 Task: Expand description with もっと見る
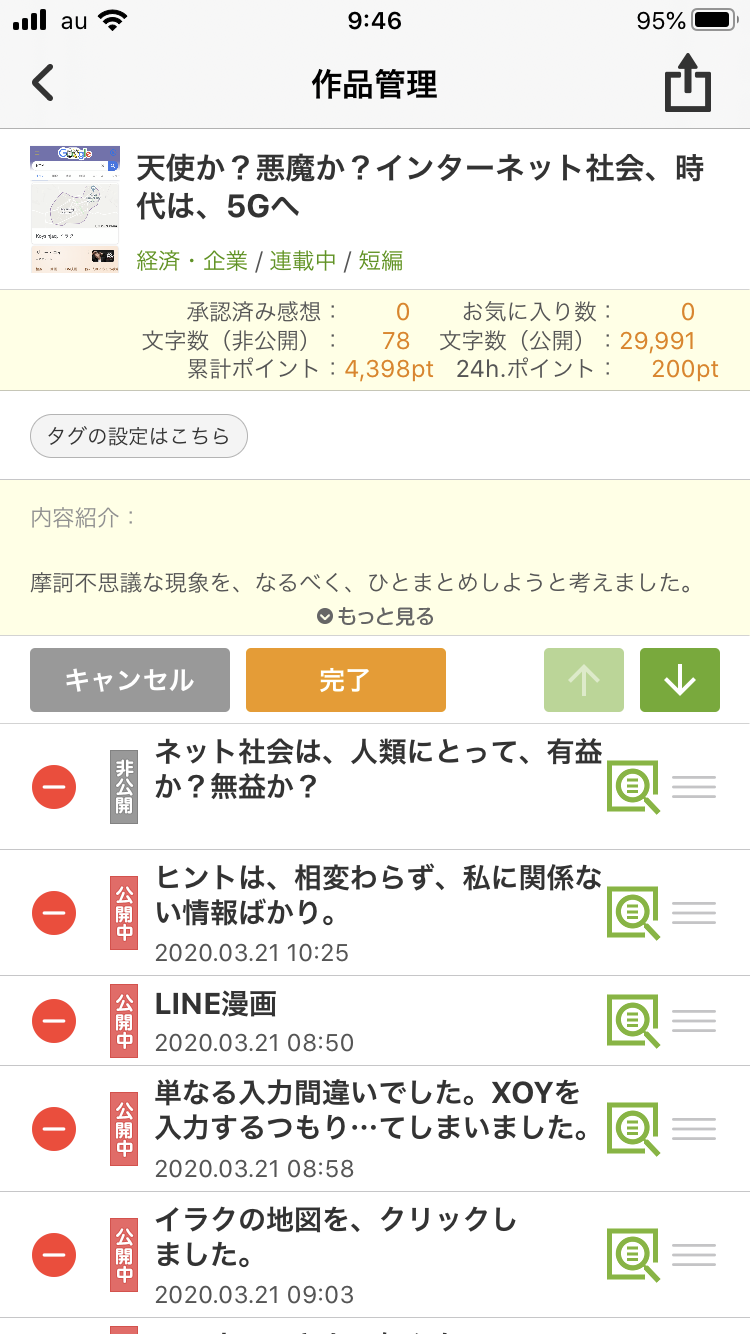(375, 616)
